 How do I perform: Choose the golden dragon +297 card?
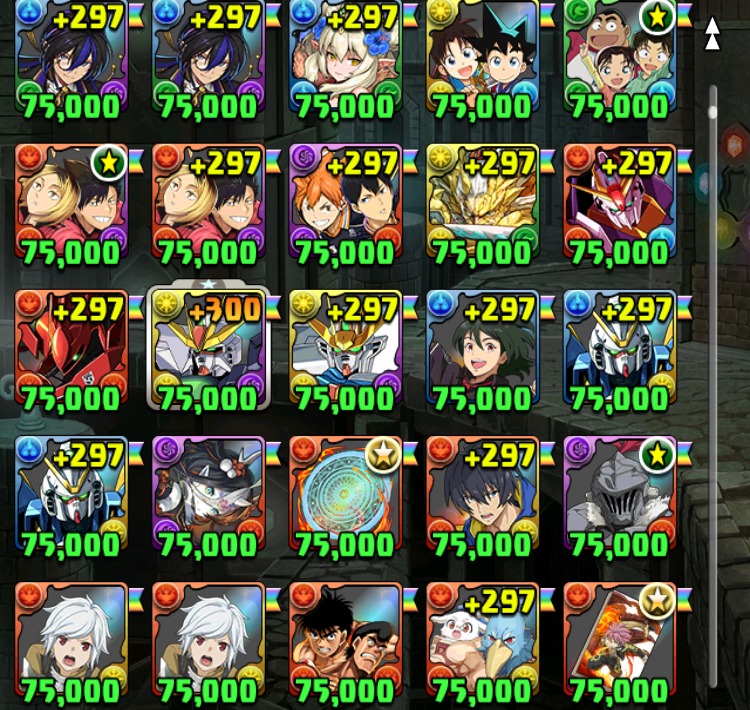(482, 200)
